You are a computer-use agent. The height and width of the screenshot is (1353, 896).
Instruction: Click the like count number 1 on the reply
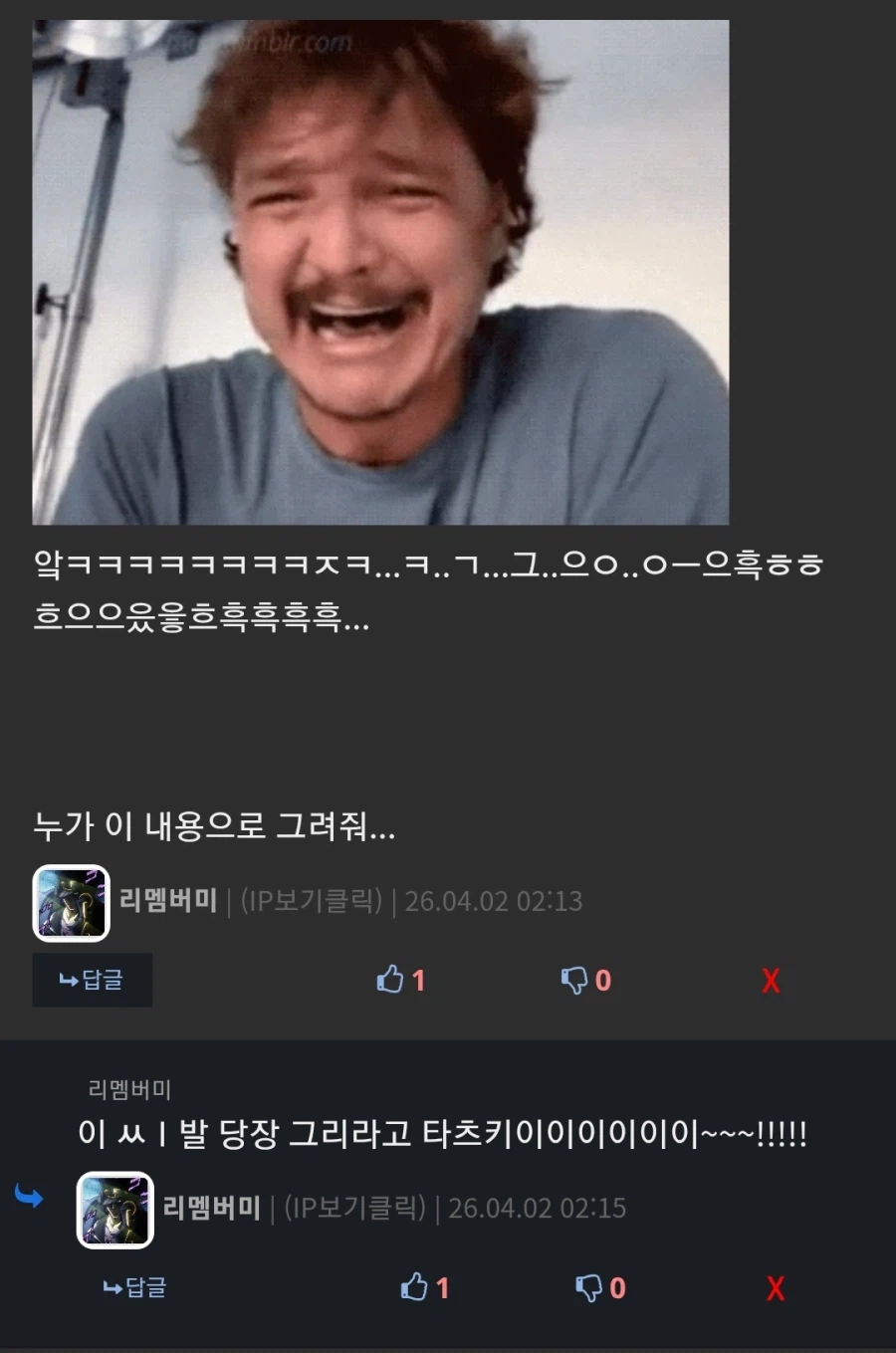(x=440, y=1288)
